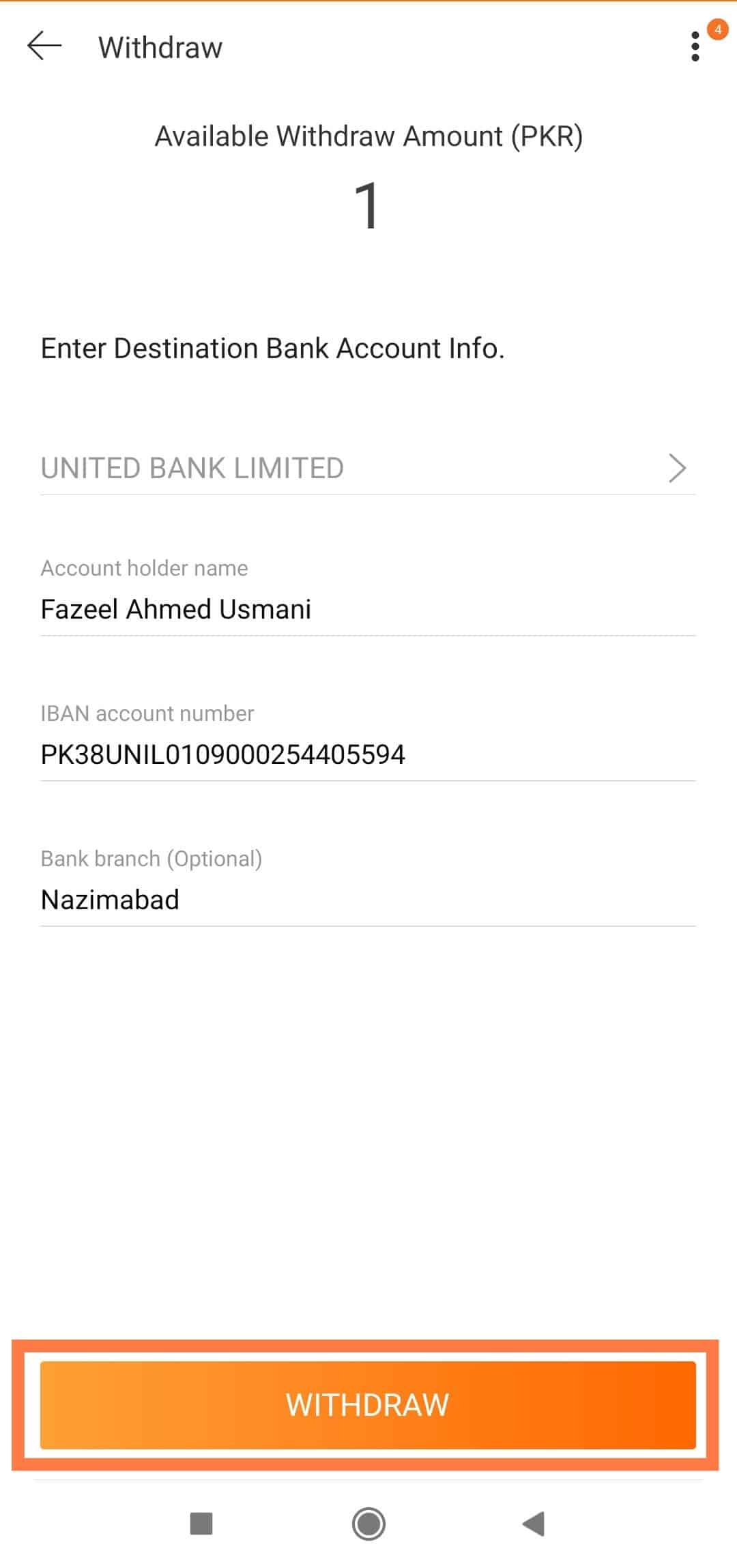The width and height of the screenshot is (737, 1568).
Task: Go back from the Withdraw screen
Action: [45, 46]
